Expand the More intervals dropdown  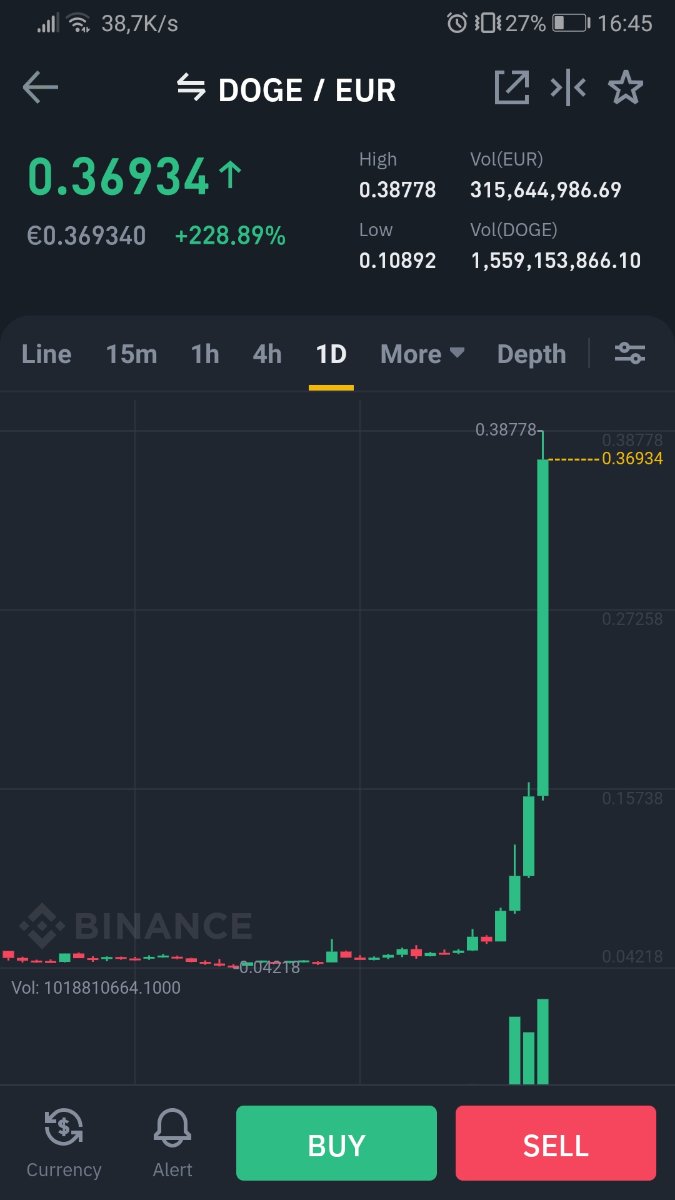pyautogui.click(x=422, y=354)
